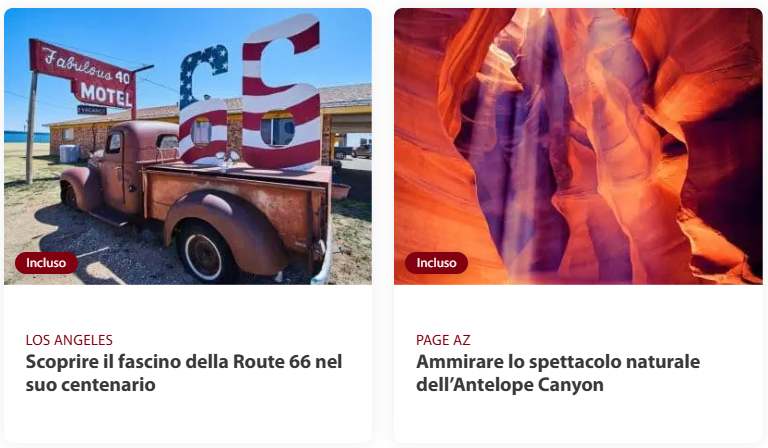Open the Route 66 centenary experience card
768x448 pixels.
185,373
